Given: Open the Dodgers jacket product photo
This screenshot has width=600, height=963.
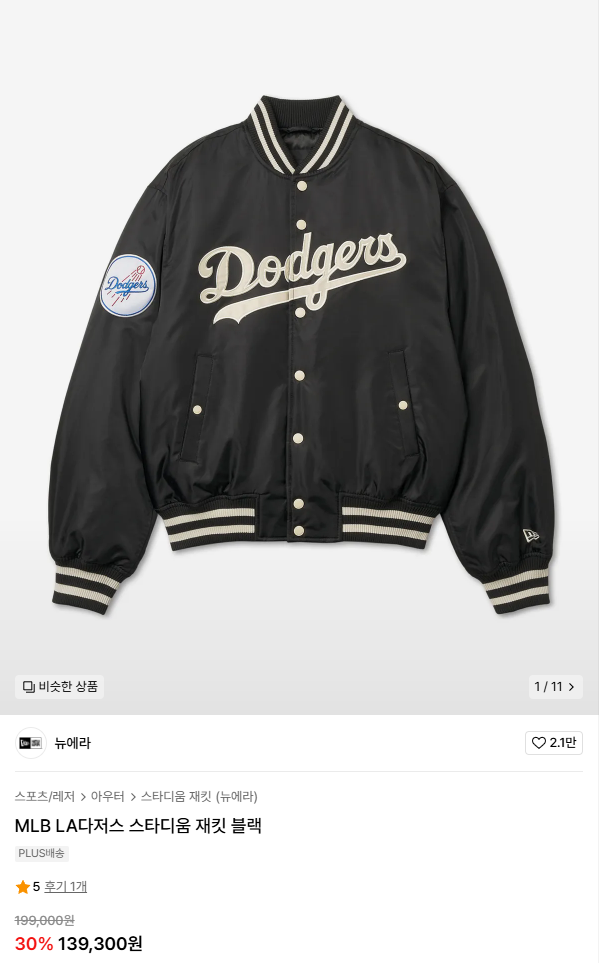Looking at the screenshot, I should tap(300, 356).
